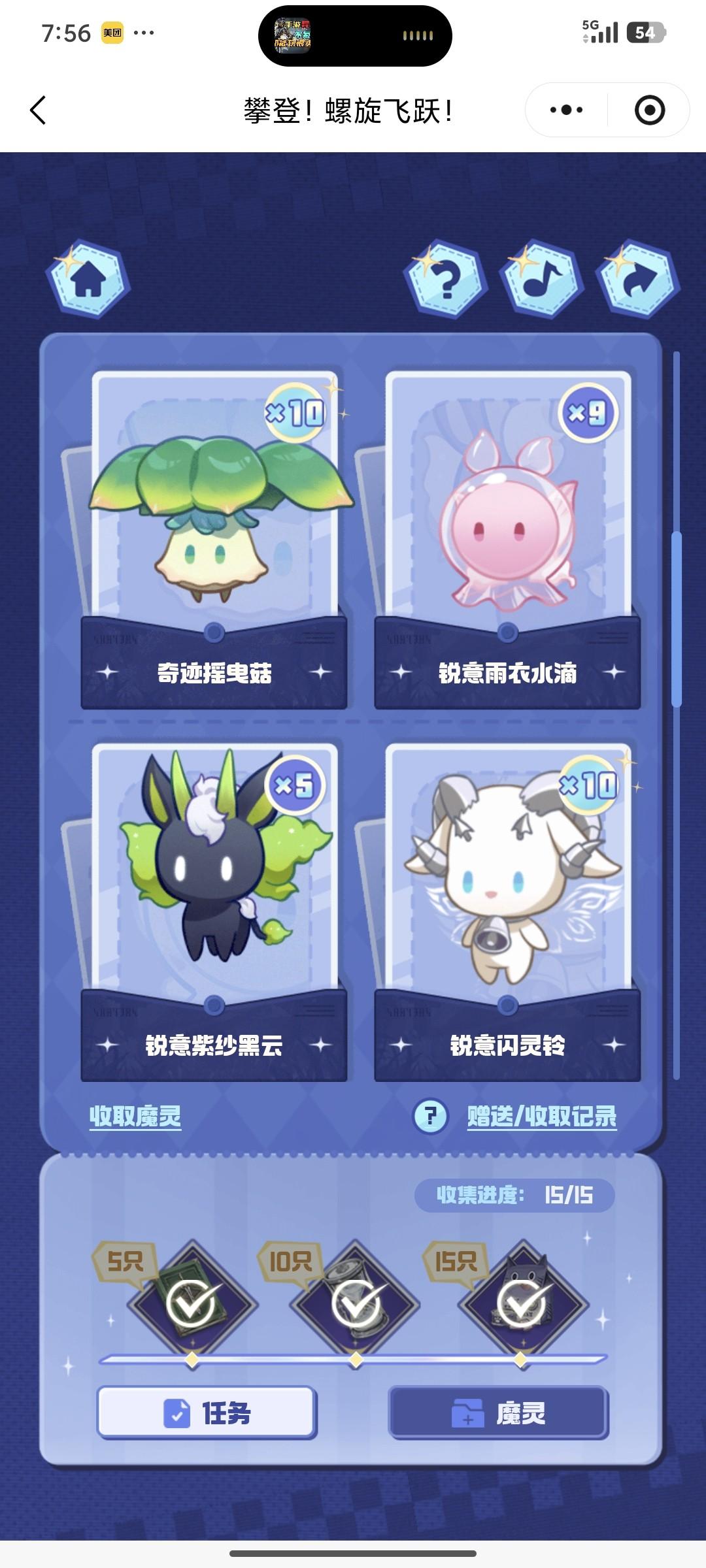Return to the event home page
This screenshot has width=706, height=1568.
tap(88, 280)
